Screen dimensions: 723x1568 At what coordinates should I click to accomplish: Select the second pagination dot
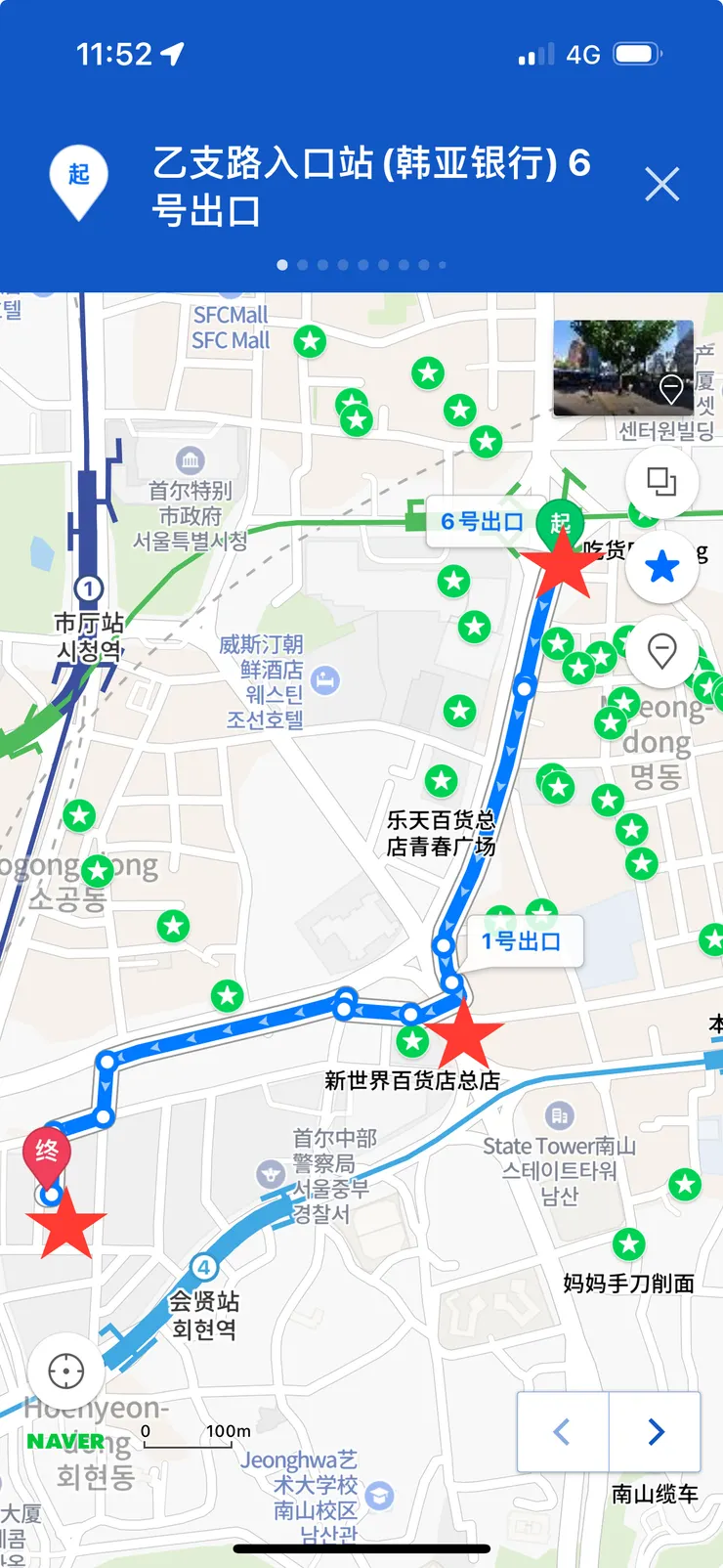303,264
